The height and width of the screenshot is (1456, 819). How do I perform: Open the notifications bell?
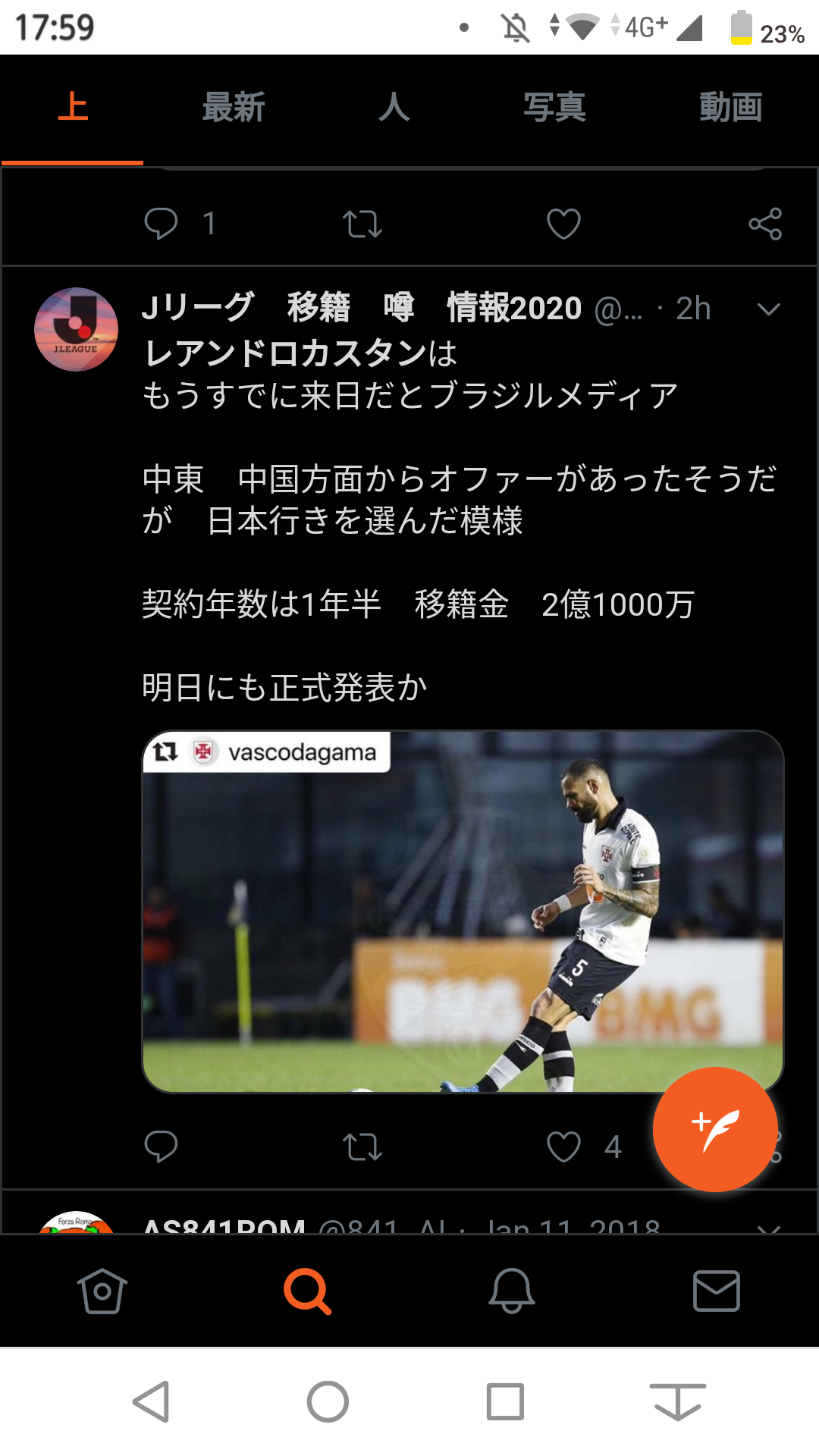coord(512,1291)
